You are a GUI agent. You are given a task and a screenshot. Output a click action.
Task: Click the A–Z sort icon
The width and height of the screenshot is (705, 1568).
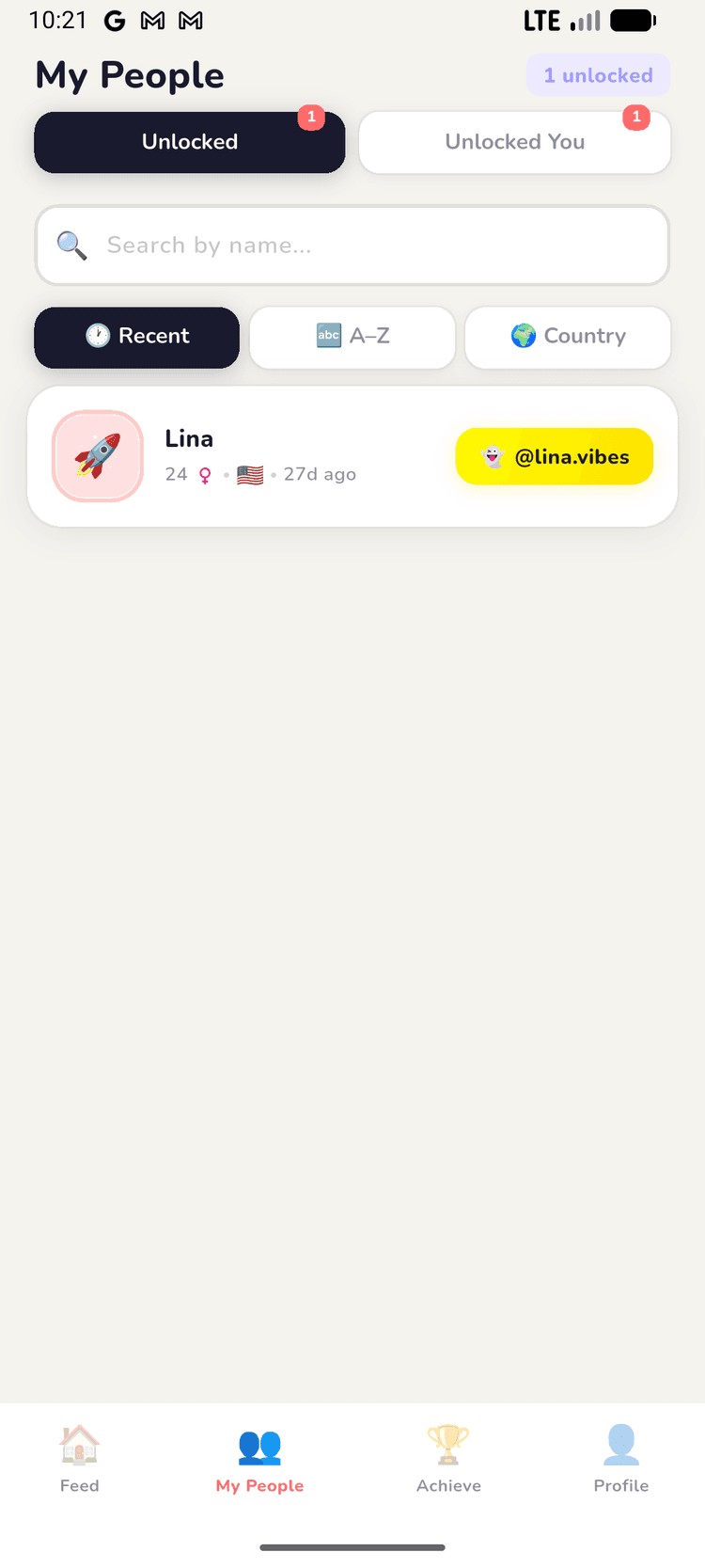click(x=327, y=336)
